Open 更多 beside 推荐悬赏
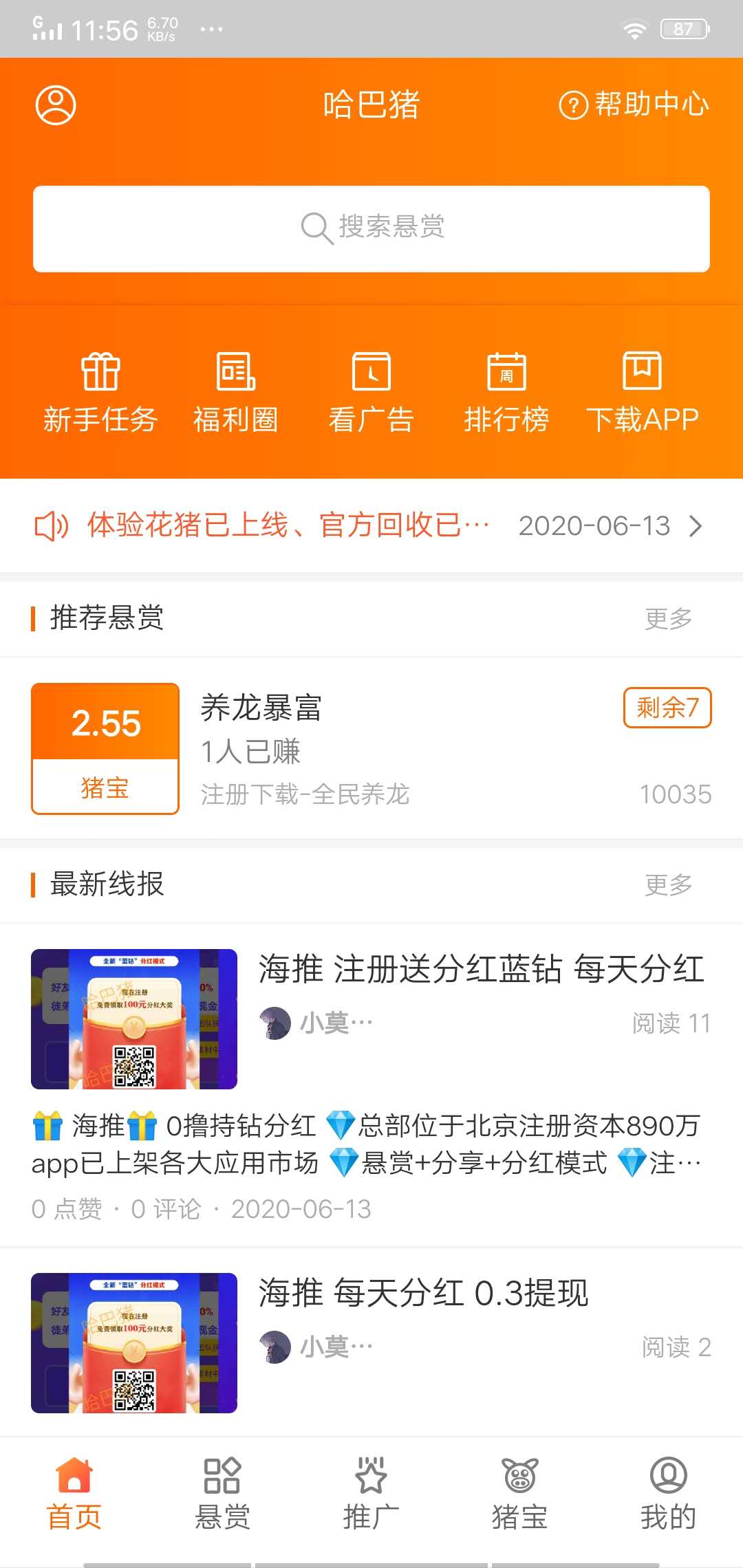The height and width of the screenshot is (1568, 743). (667, 618)
